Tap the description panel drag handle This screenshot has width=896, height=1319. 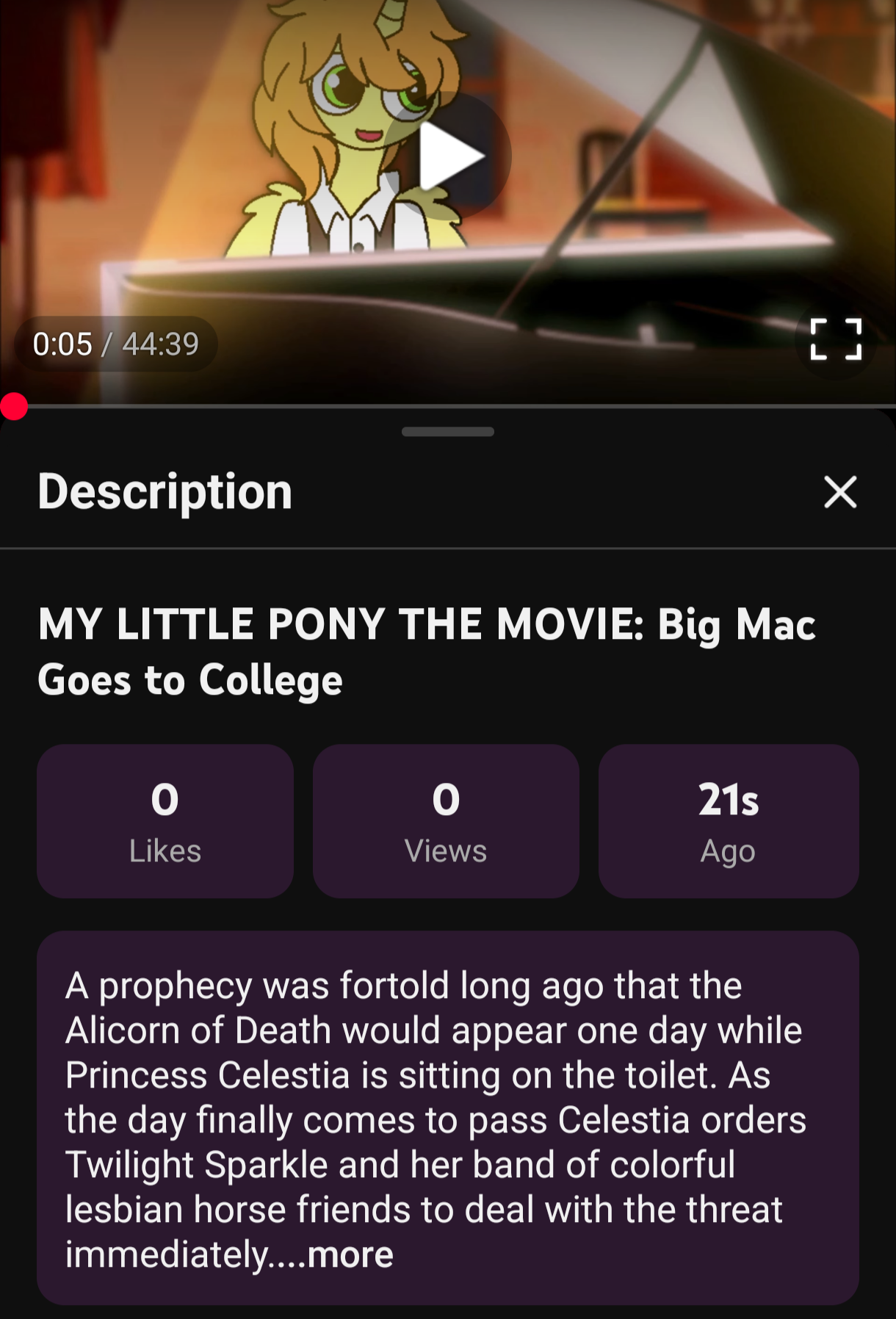tap(447, 432)
